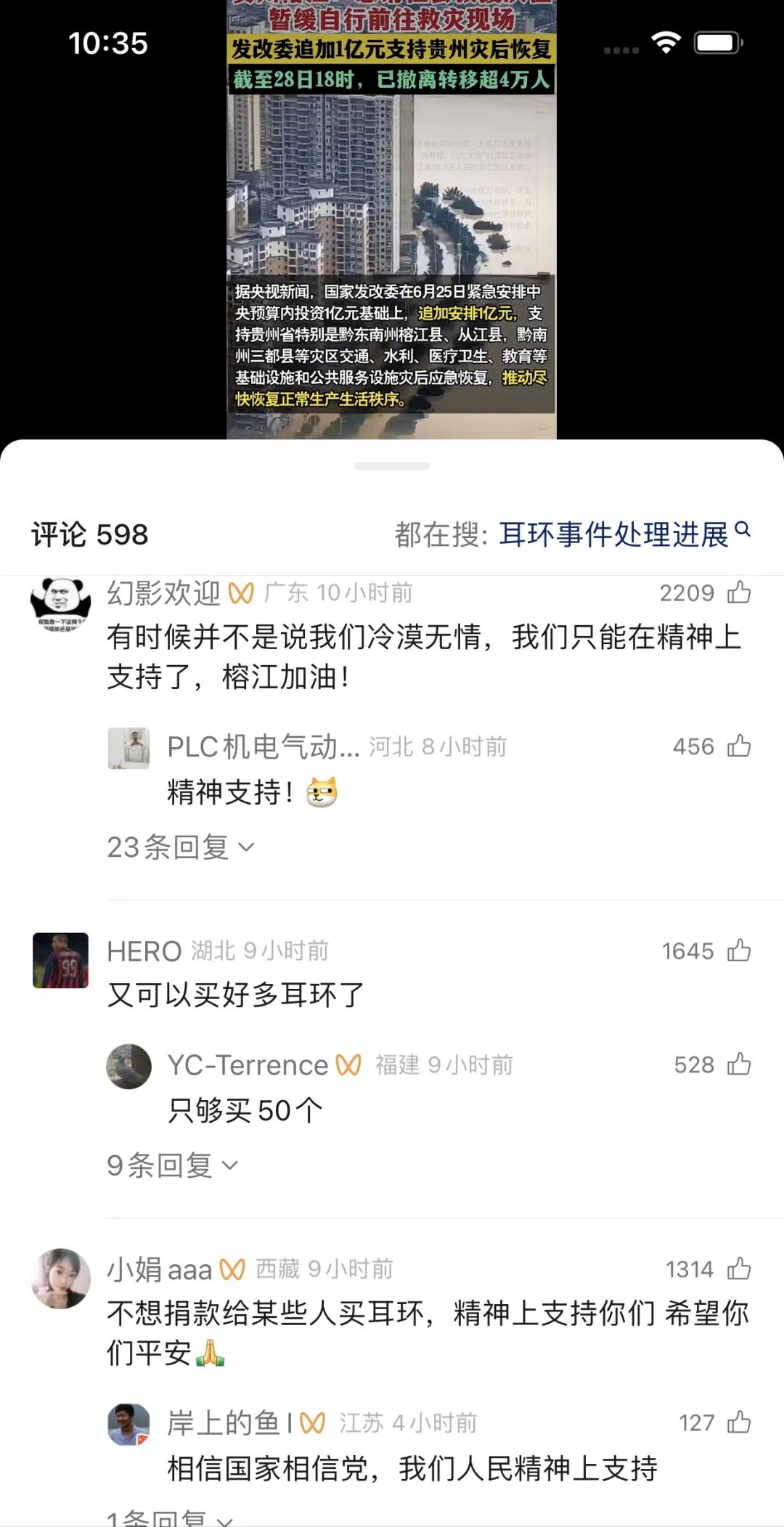This screenshot has width=784, height=1527.
Task: Open PLC机电气动's user avatar
Action: [x=129, y=748]
